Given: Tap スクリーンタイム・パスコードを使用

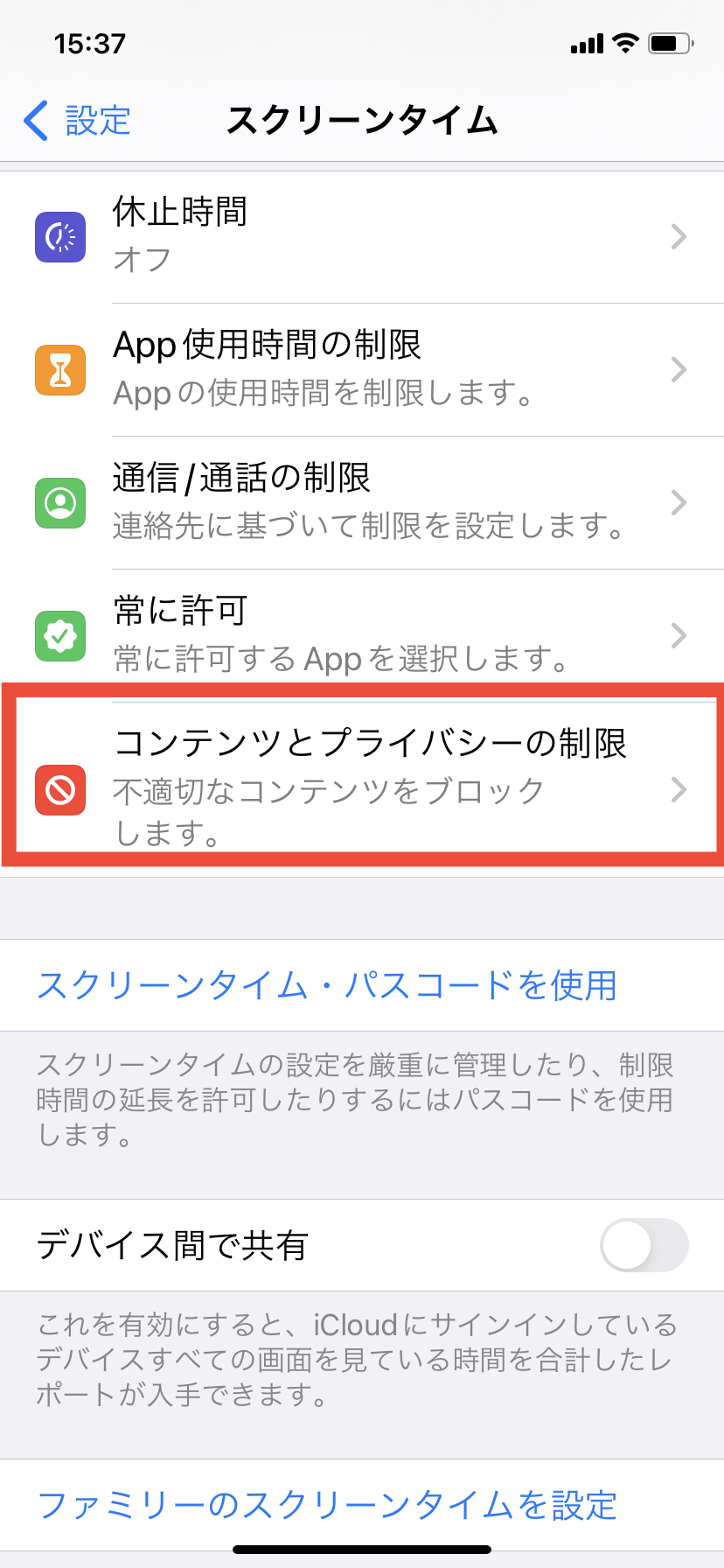Looking at the screenshot, I should [327, 985].
